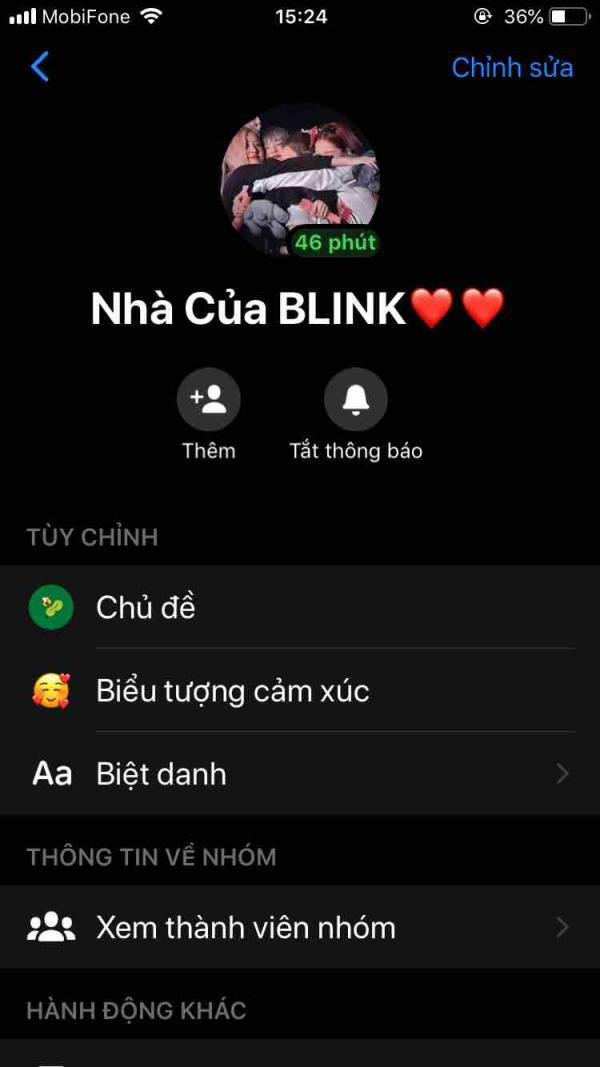
Task: Mute notifications with the bell button
Action: click(x=356, y=399)
